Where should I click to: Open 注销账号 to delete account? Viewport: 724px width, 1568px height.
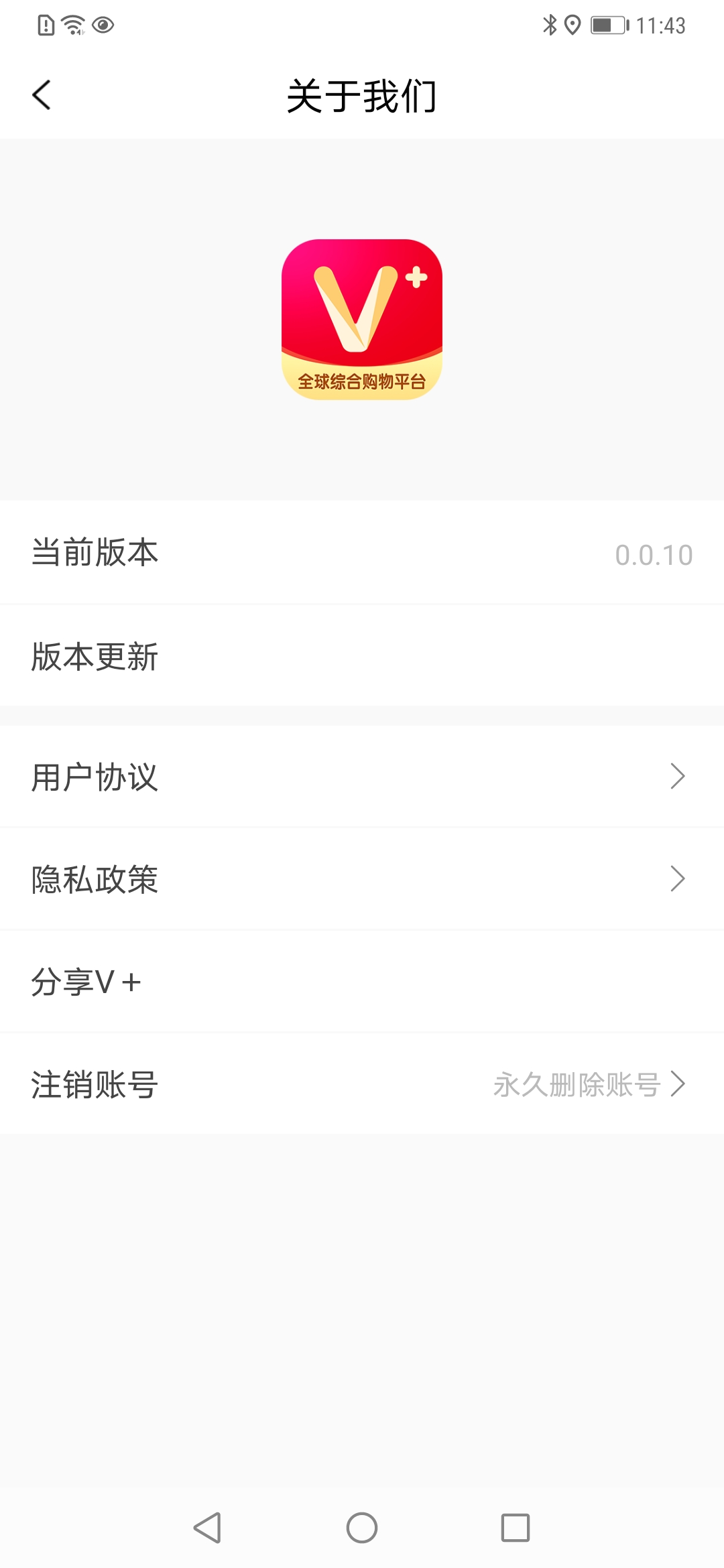pos(362,1084)
